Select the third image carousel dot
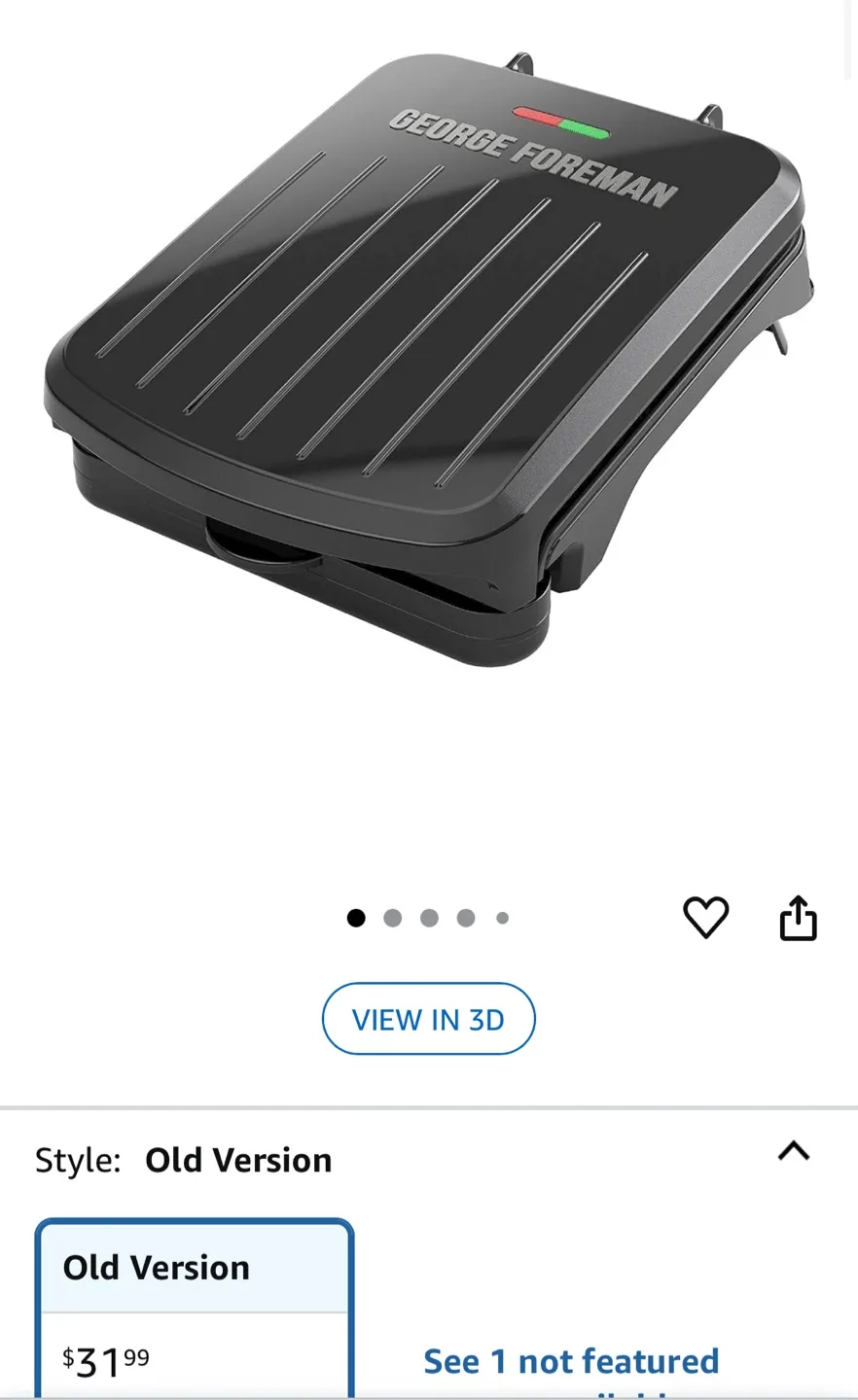This screenshot has width=858, height=1400. coord(429,917)
